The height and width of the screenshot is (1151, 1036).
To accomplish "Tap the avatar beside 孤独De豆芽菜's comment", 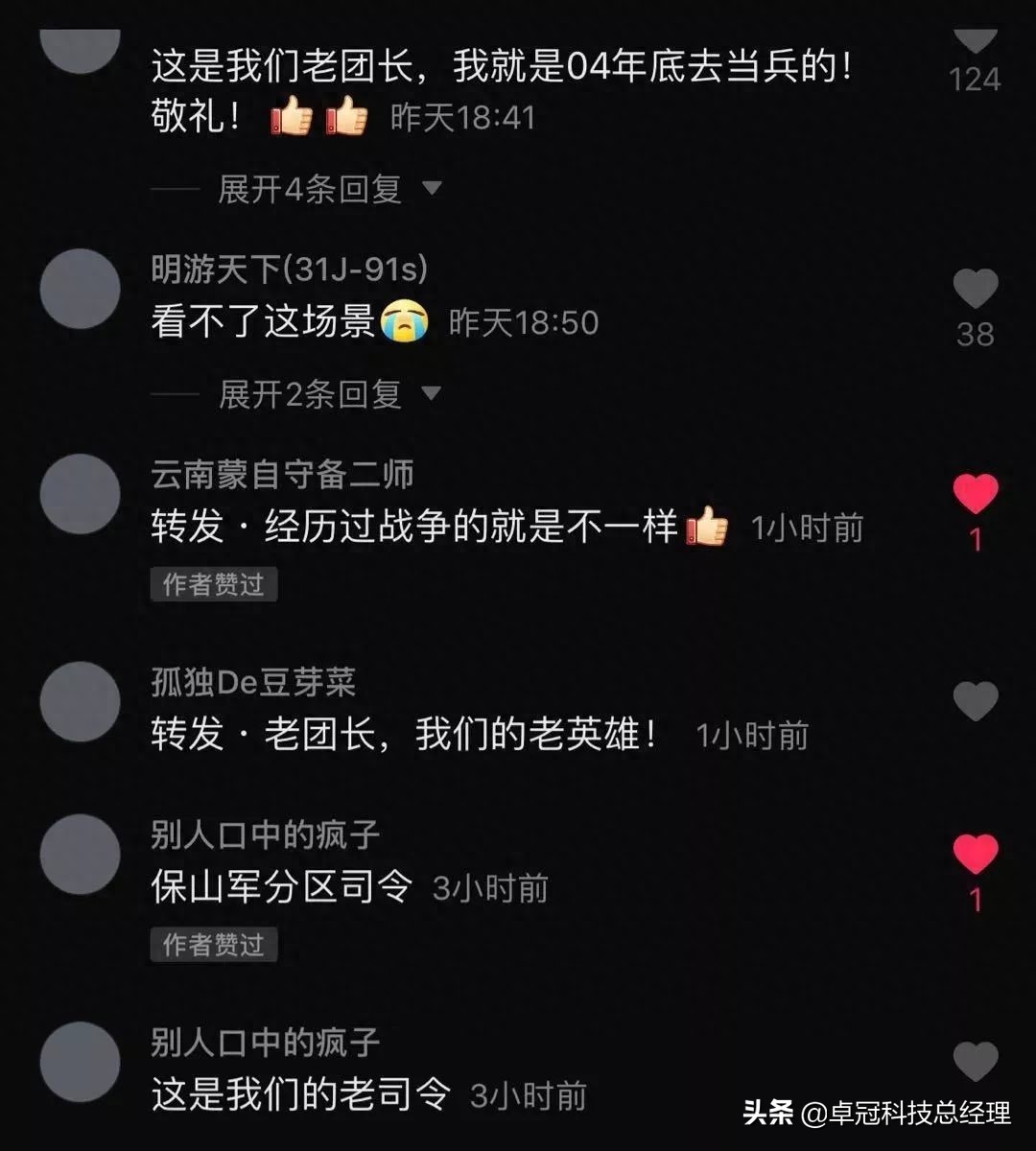I will click(80, 701).
